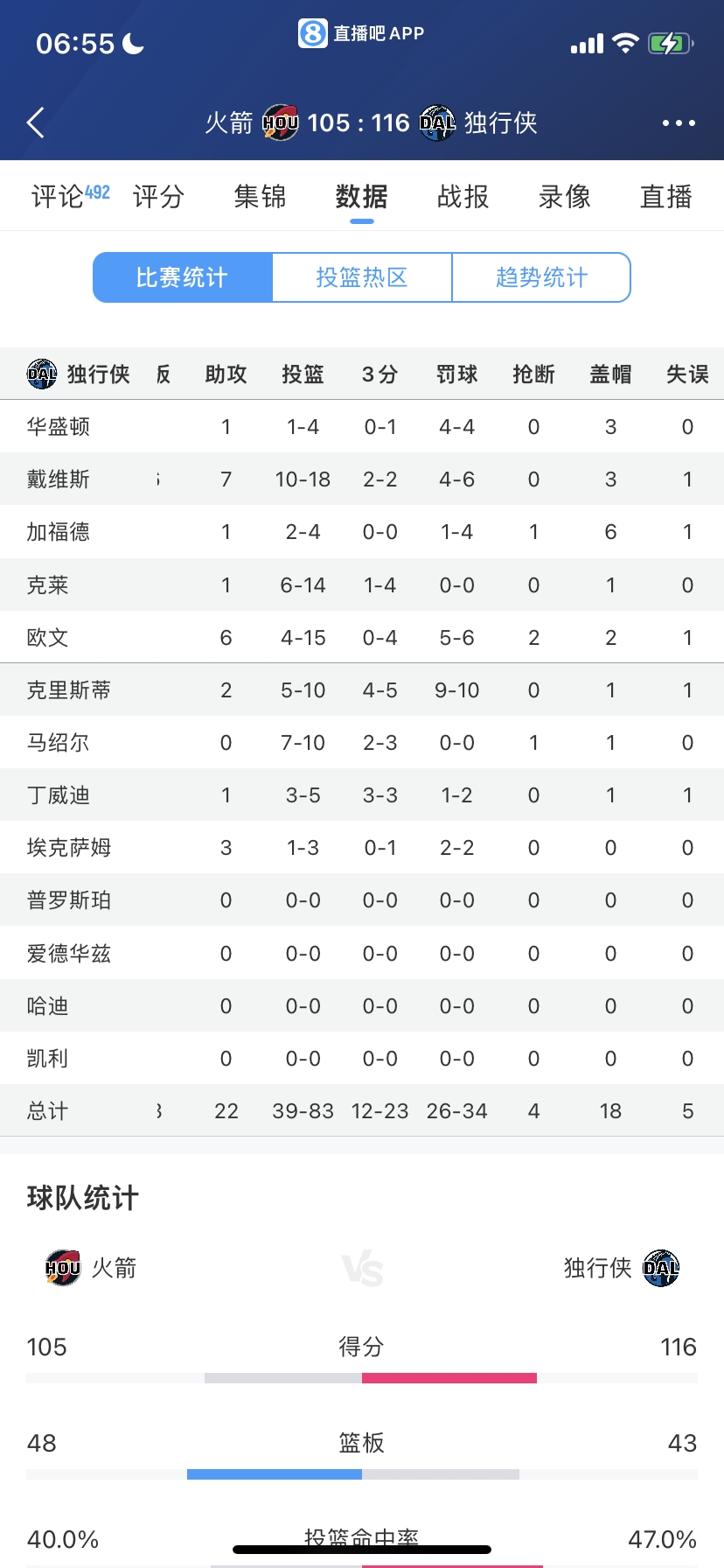This screenshot has height=1568, width=724.
Task: Select the 比赛统计 segment
Action: (x=182, y=277)
